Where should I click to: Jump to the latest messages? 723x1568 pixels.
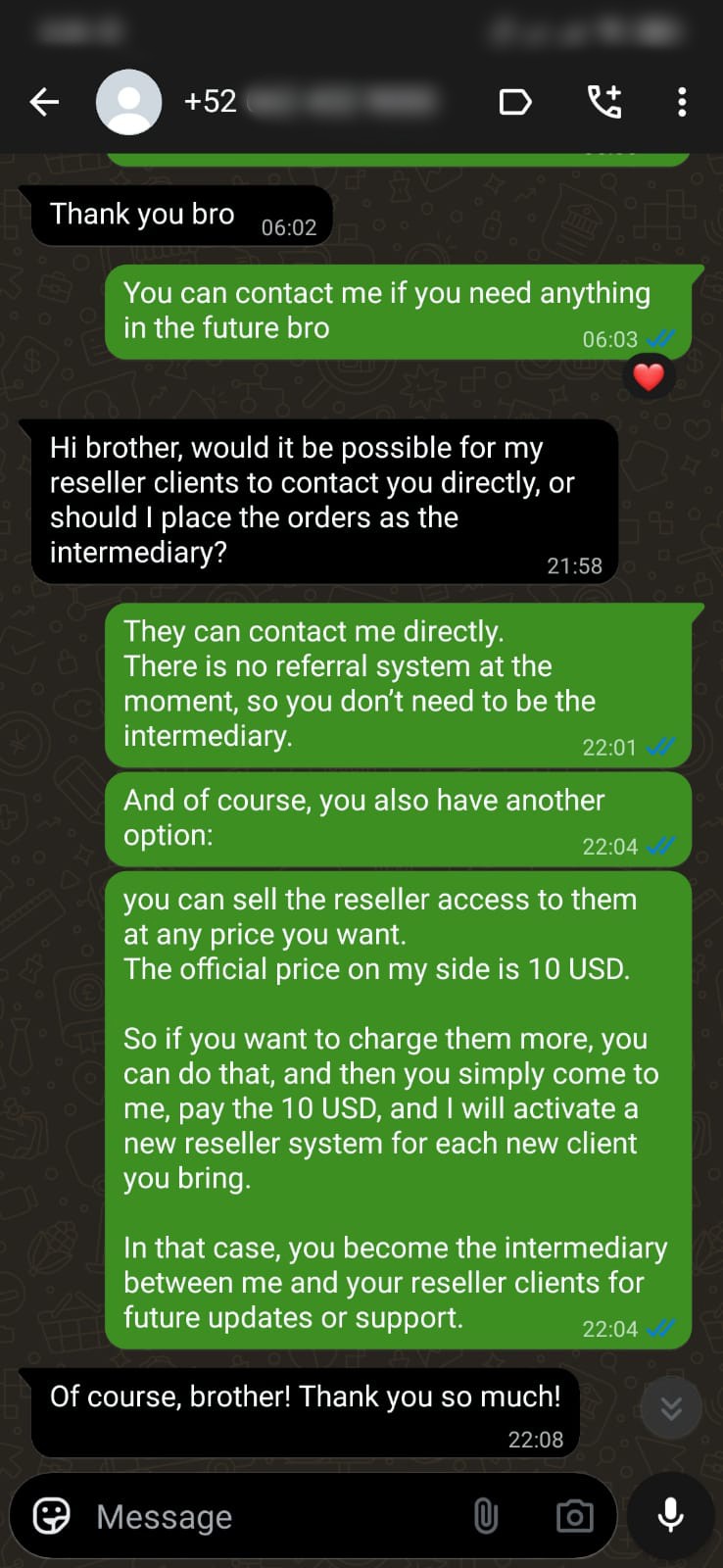[671, 1408]
